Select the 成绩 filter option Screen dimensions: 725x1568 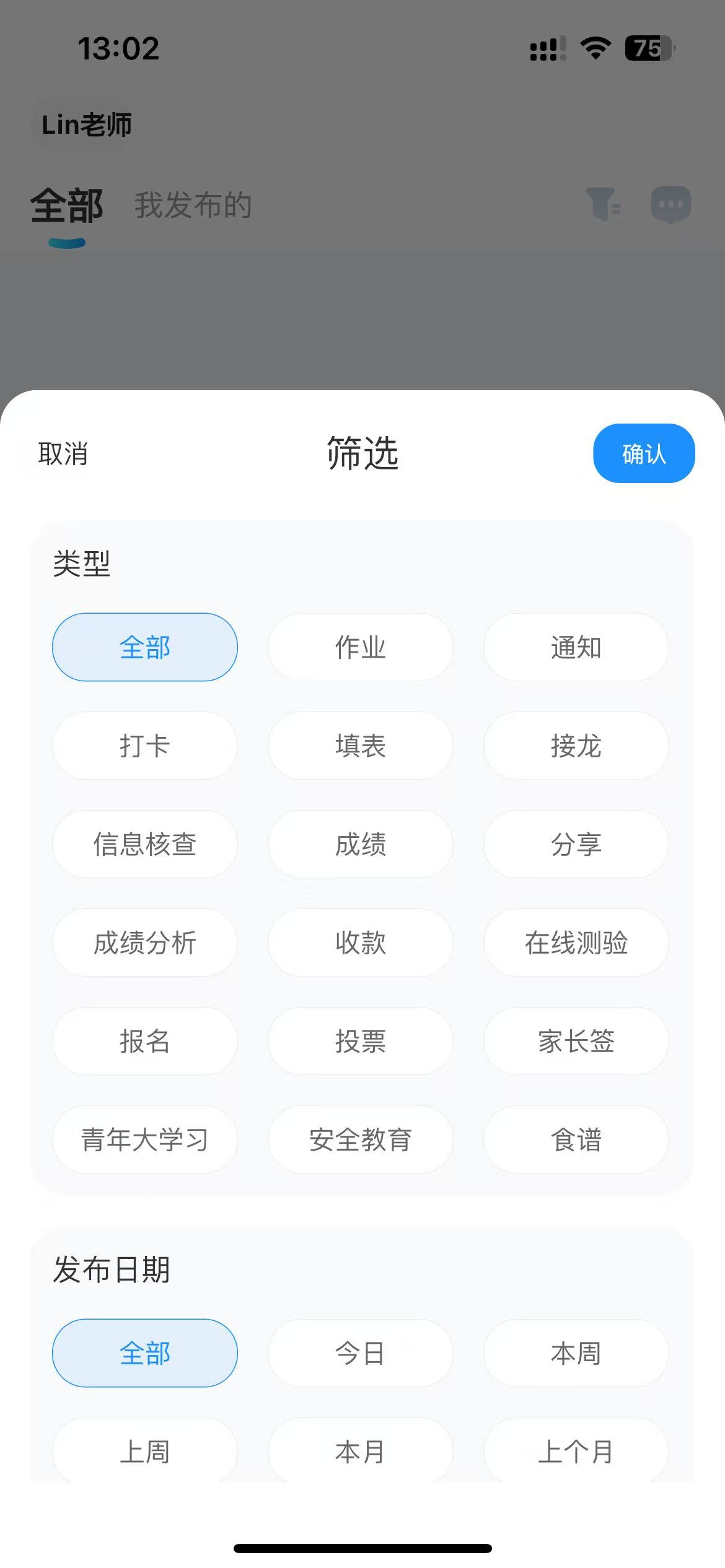click(361, 844)
